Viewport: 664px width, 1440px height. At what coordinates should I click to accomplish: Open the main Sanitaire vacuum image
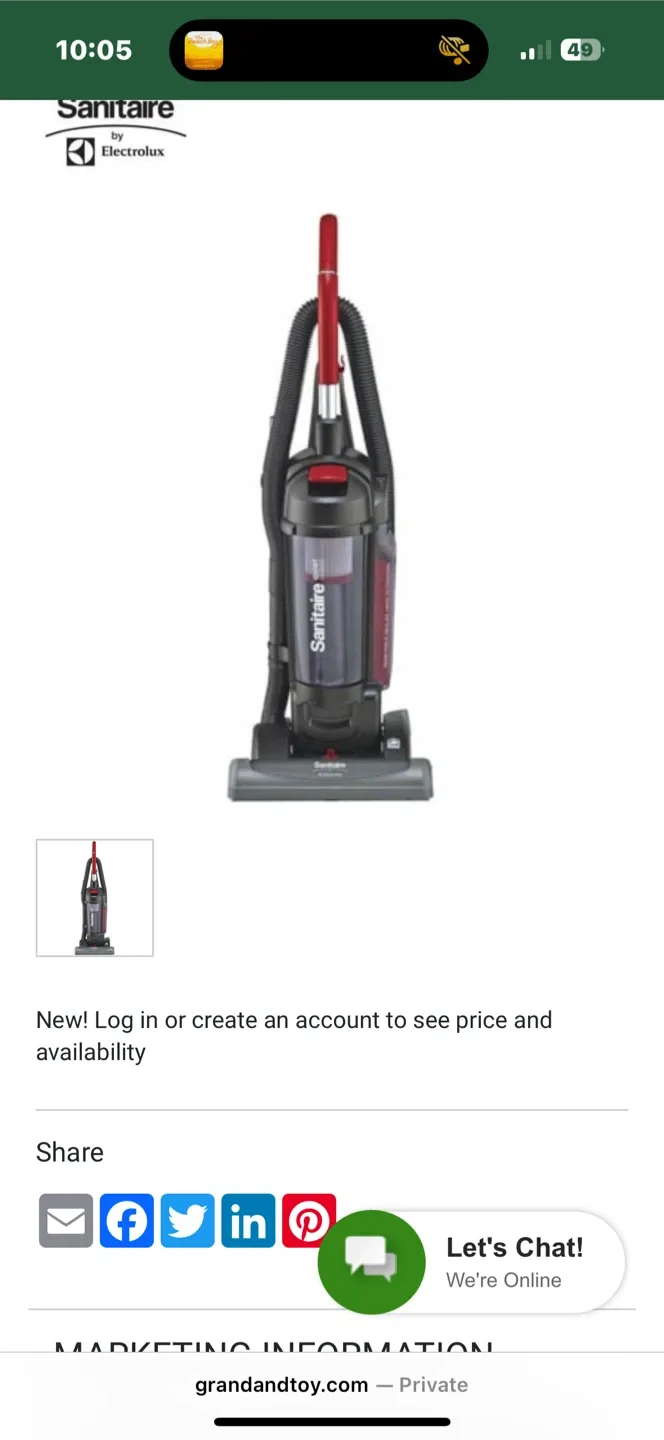pos(331,507)
